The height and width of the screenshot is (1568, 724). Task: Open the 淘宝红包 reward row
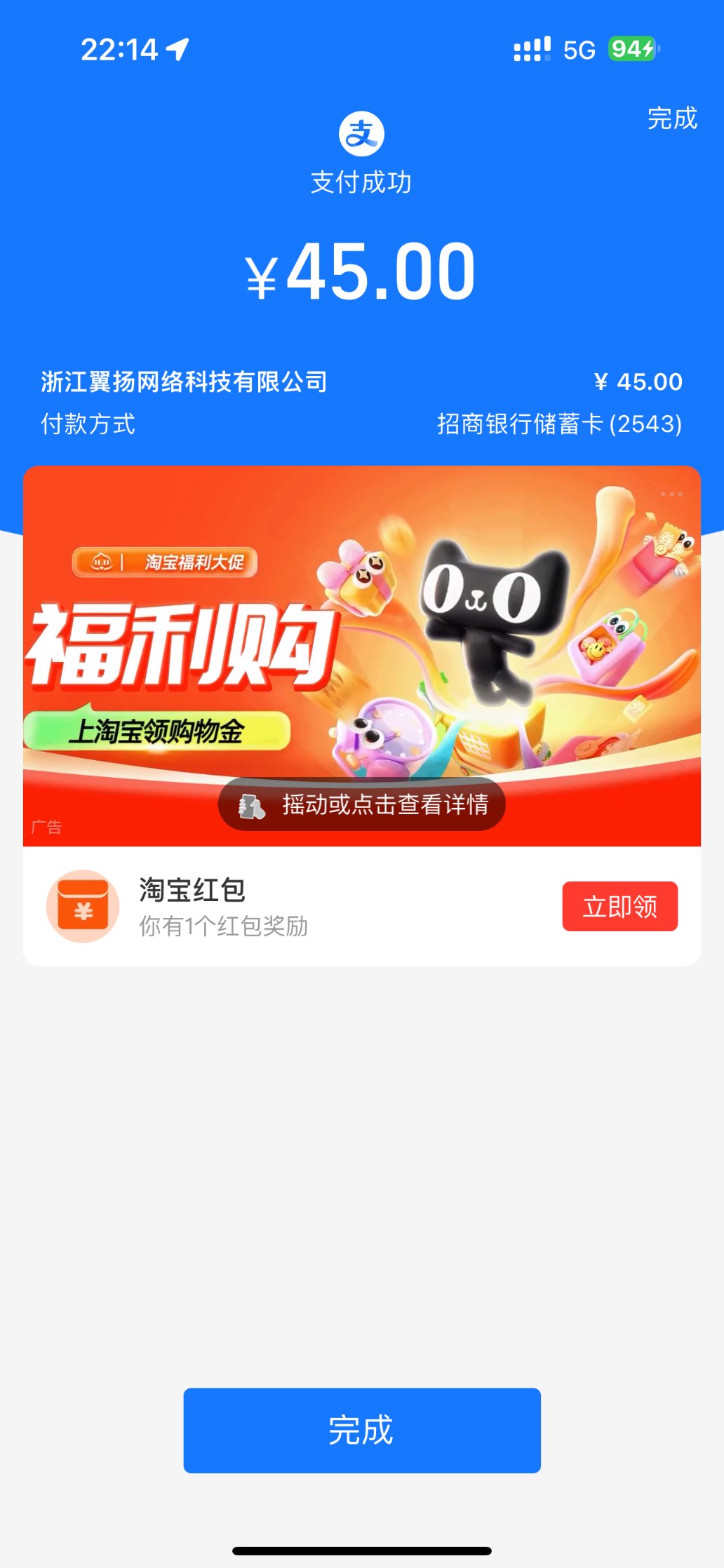click(x=281, y=906)
